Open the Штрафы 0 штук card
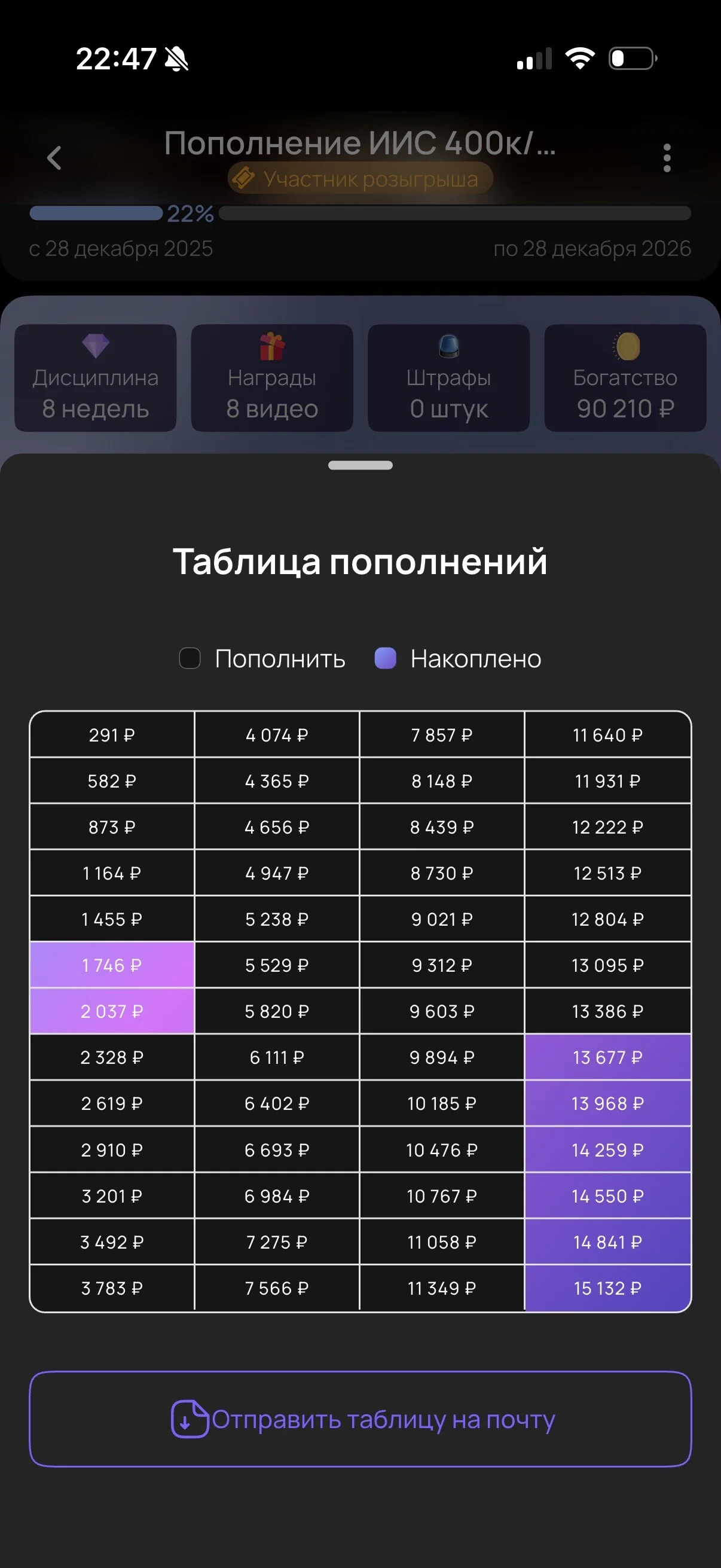The height and width of the screenshot is (1568, 721). tap(448, 378)
